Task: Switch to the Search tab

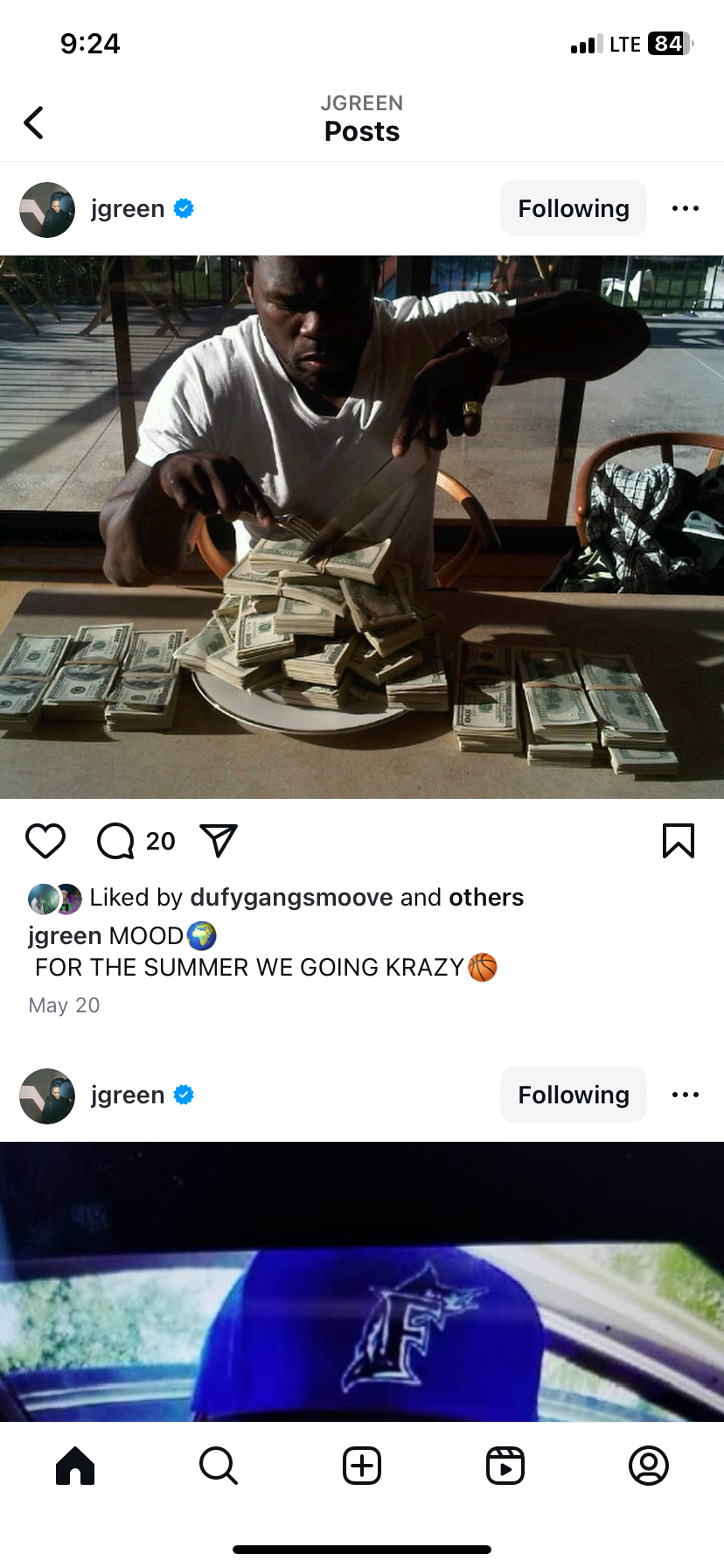Action: pos(219,1466)
